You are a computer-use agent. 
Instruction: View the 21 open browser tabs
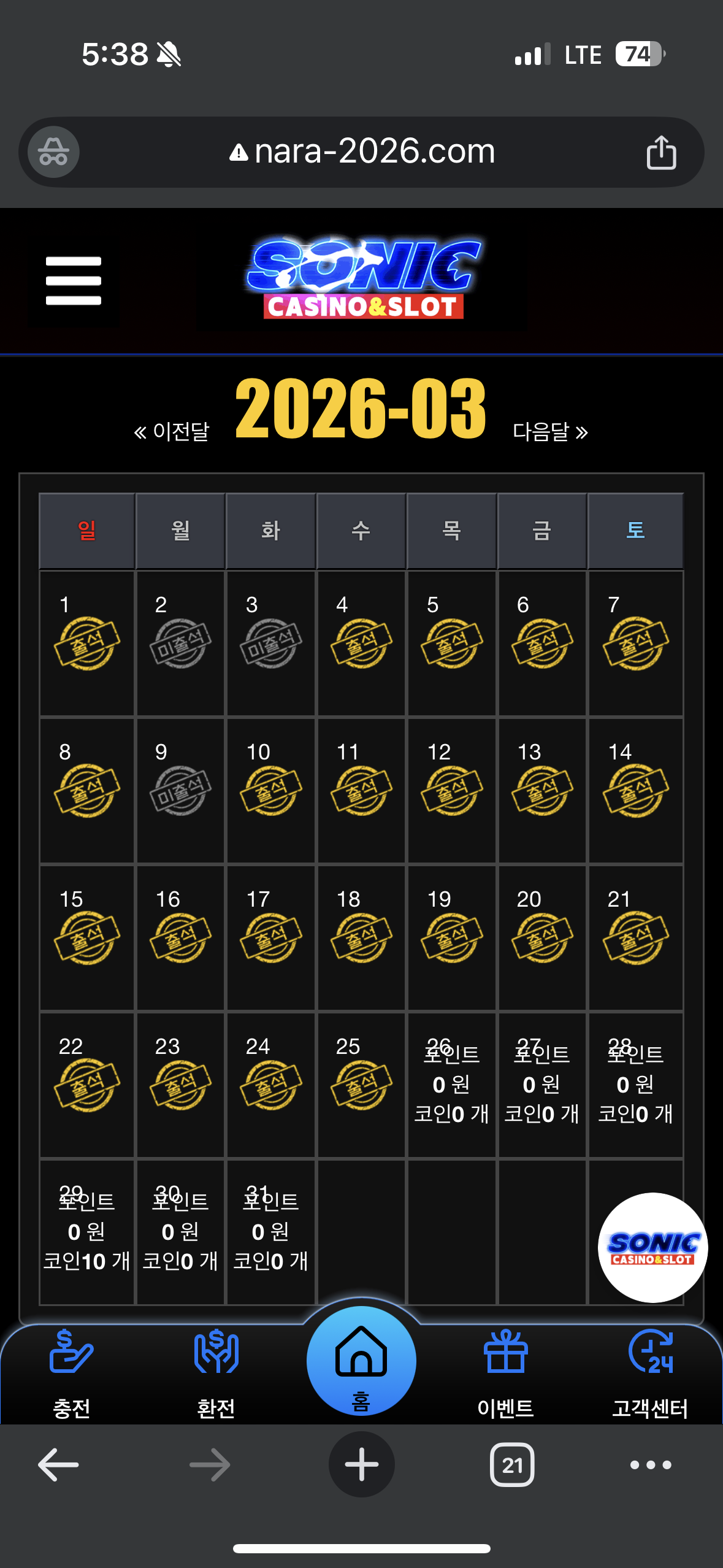tap(512, 1464)
